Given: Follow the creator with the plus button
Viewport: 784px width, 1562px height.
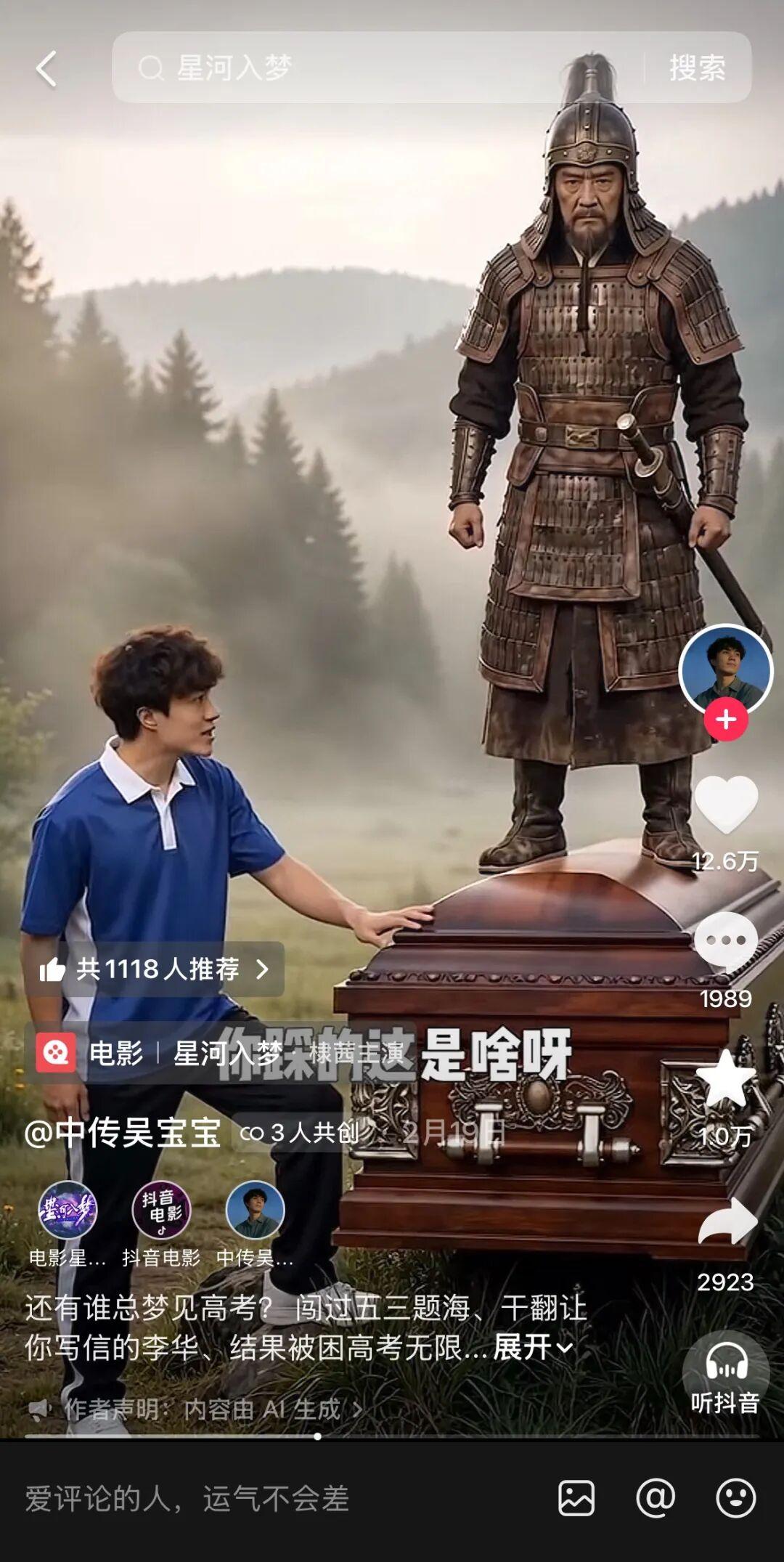Looking at the screenshot, I should click(725, 720).
